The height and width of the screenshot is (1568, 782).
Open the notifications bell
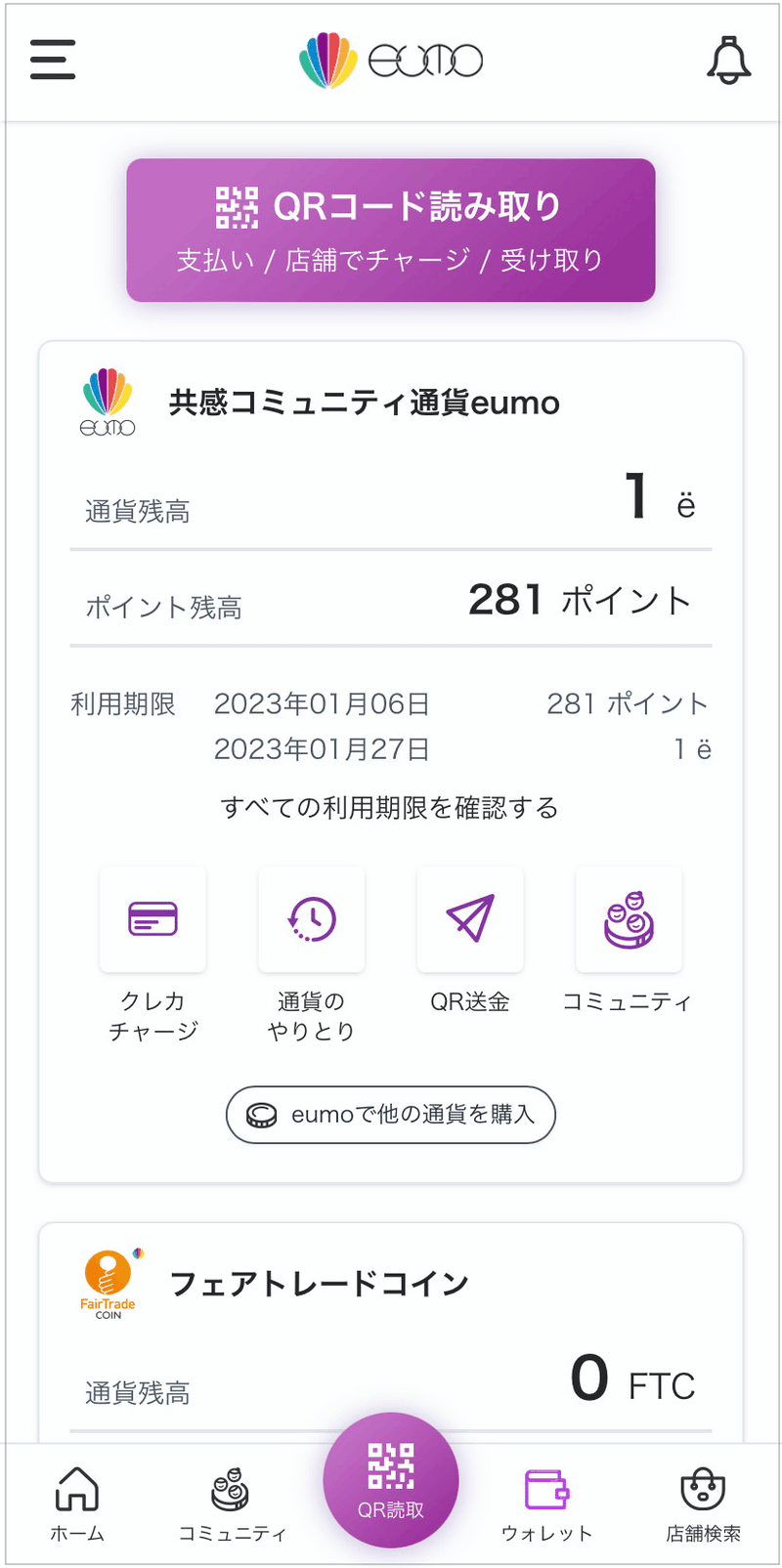click(x=728, y=61)
